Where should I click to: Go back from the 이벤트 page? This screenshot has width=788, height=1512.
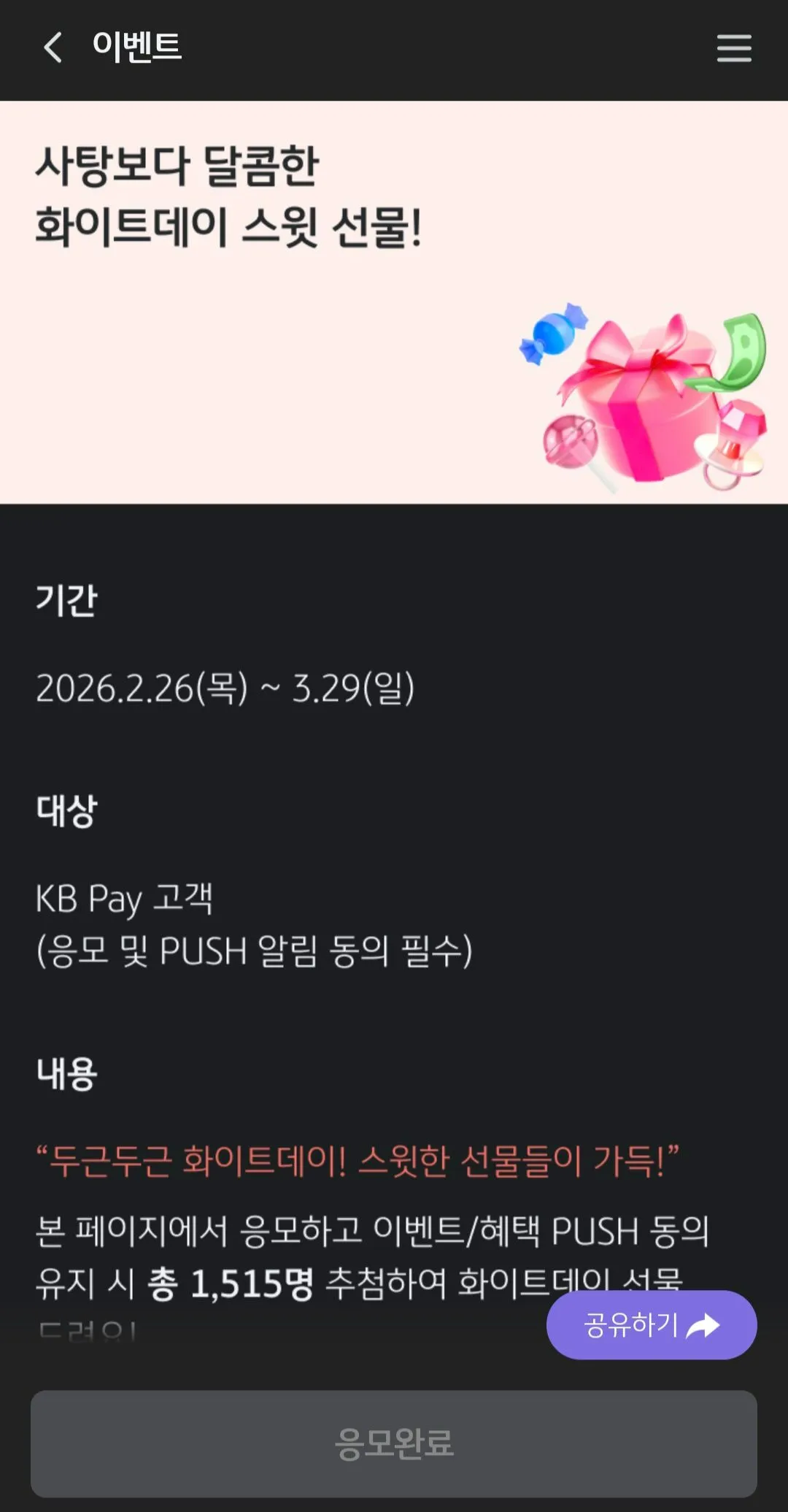pyautogui.click(x=53, y=48)
